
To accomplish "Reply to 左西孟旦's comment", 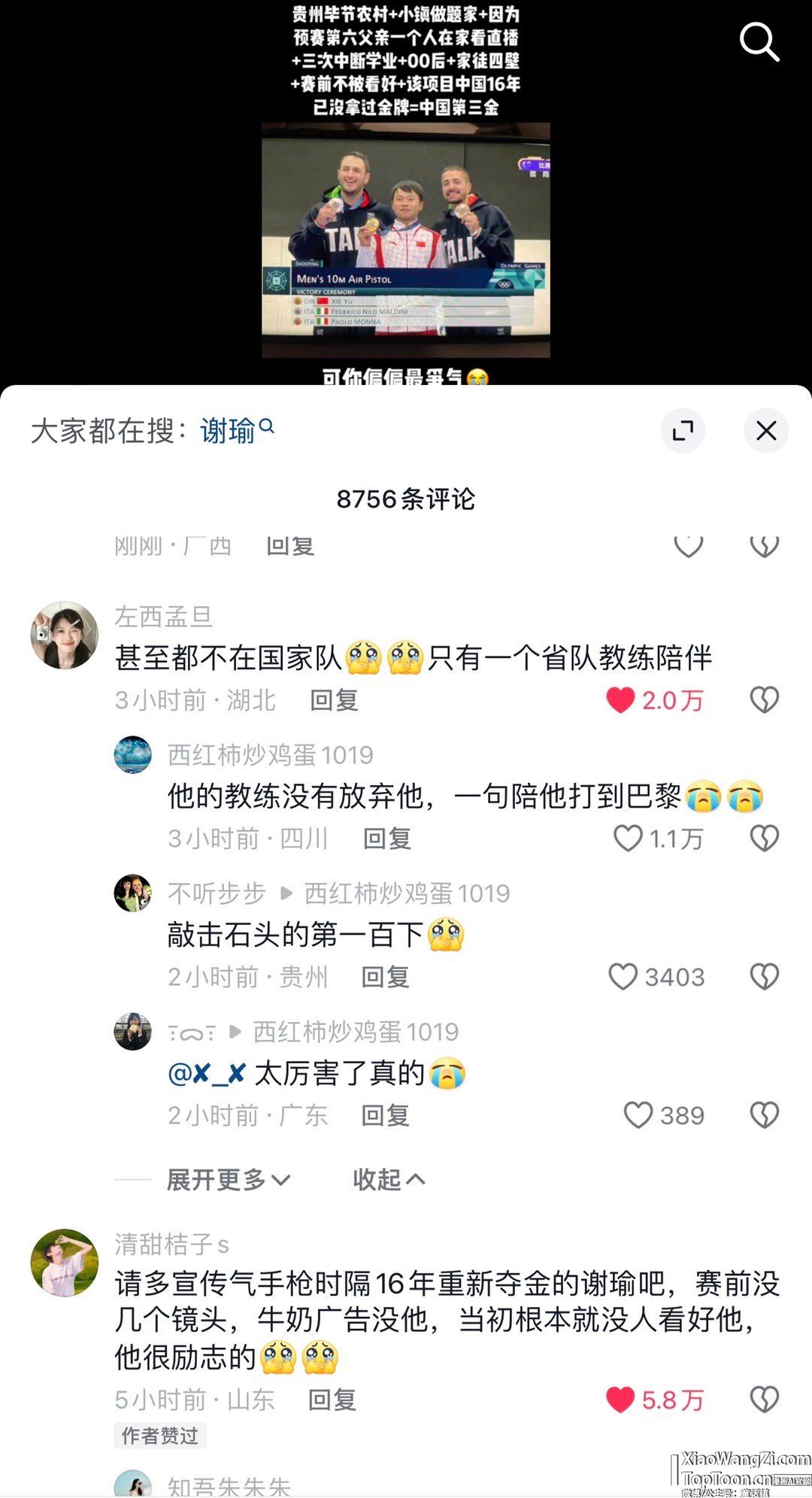I will tap(334, 700).
